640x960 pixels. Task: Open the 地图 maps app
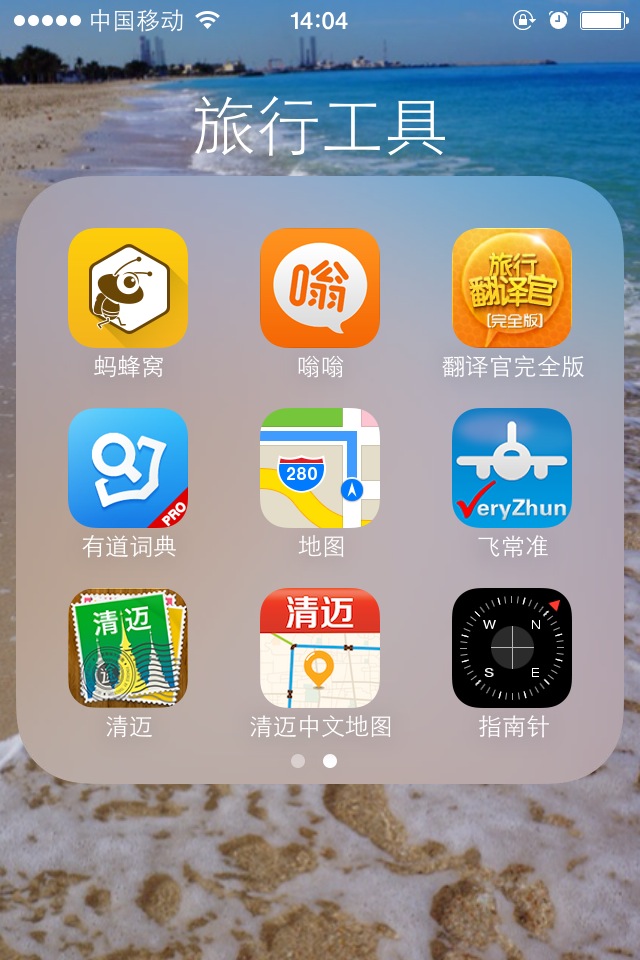(x=320, y=468)
